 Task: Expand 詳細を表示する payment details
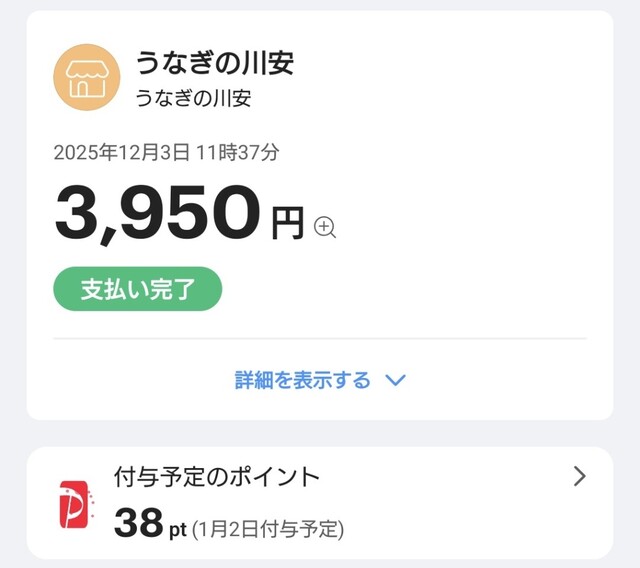click(x=319, y=380)
